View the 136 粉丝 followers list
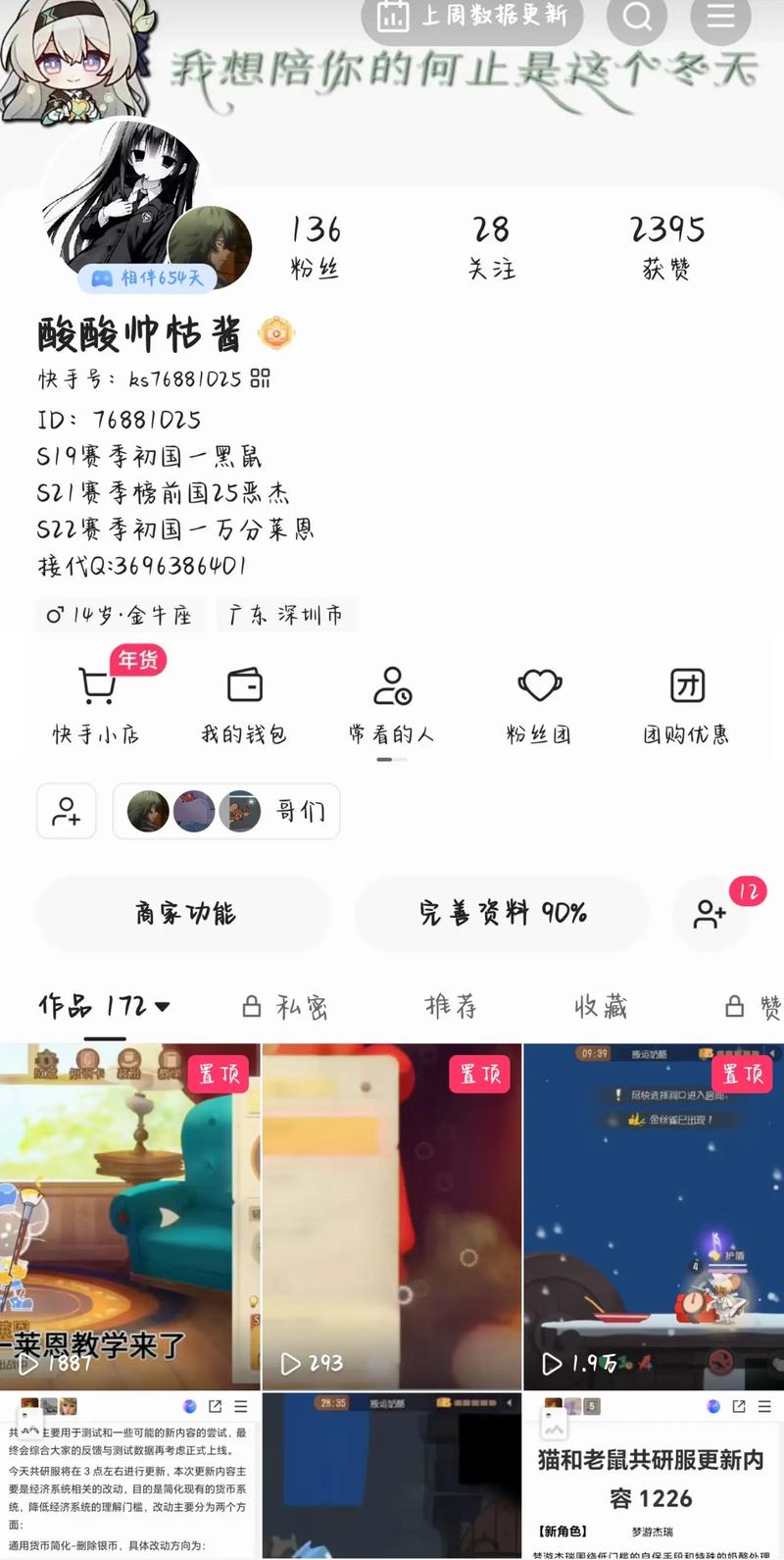784x1560 pixels. [316, 246]
